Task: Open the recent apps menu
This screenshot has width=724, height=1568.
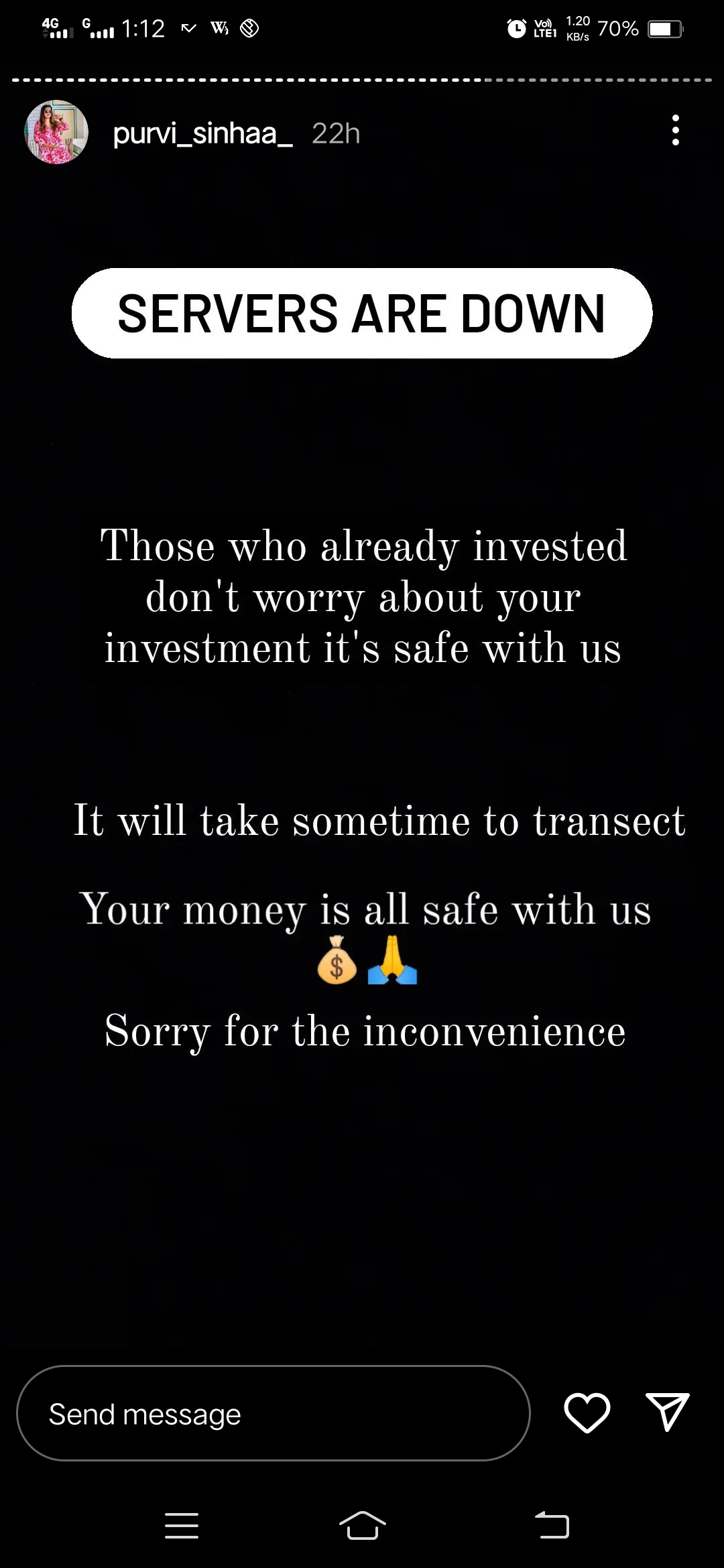Action: pyautogui.click(x=182, y=1525)
